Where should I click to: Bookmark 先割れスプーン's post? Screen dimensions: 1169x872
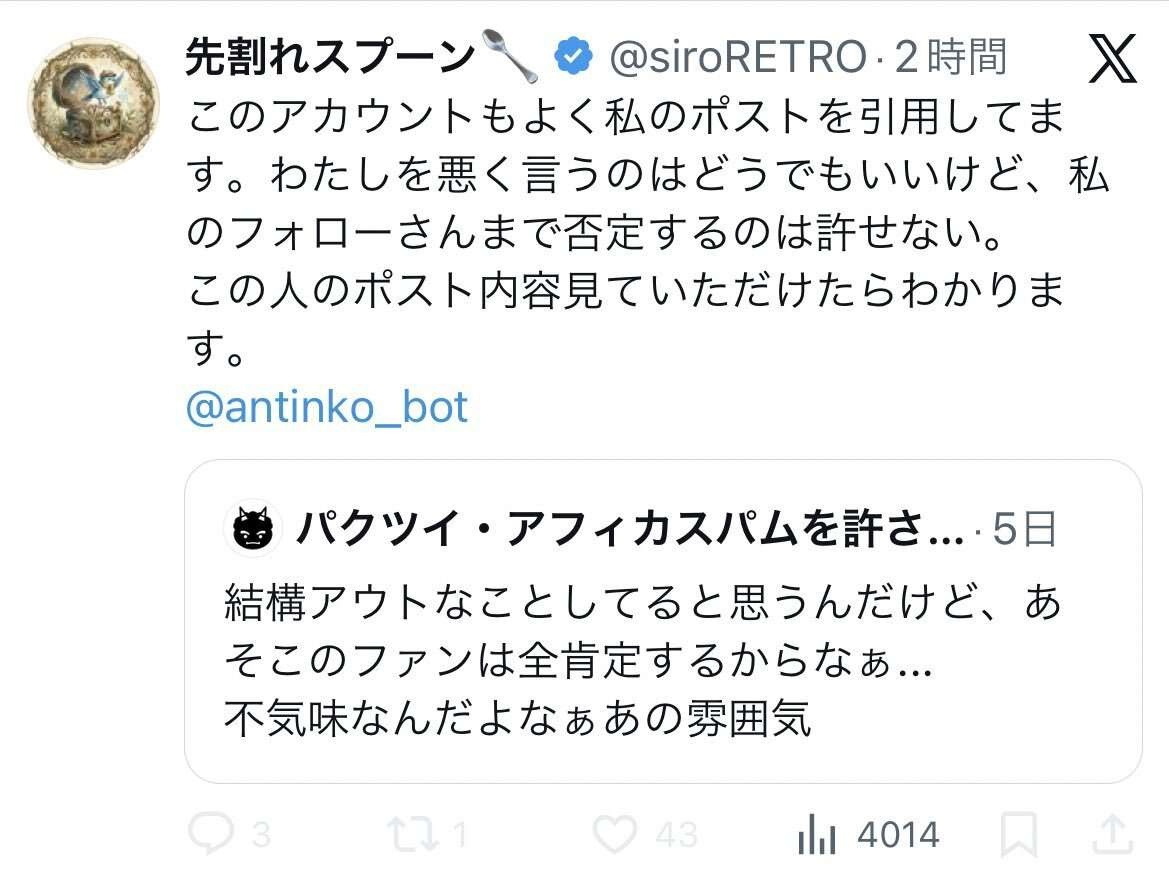pyautogui.click(x=1019, y=834)
